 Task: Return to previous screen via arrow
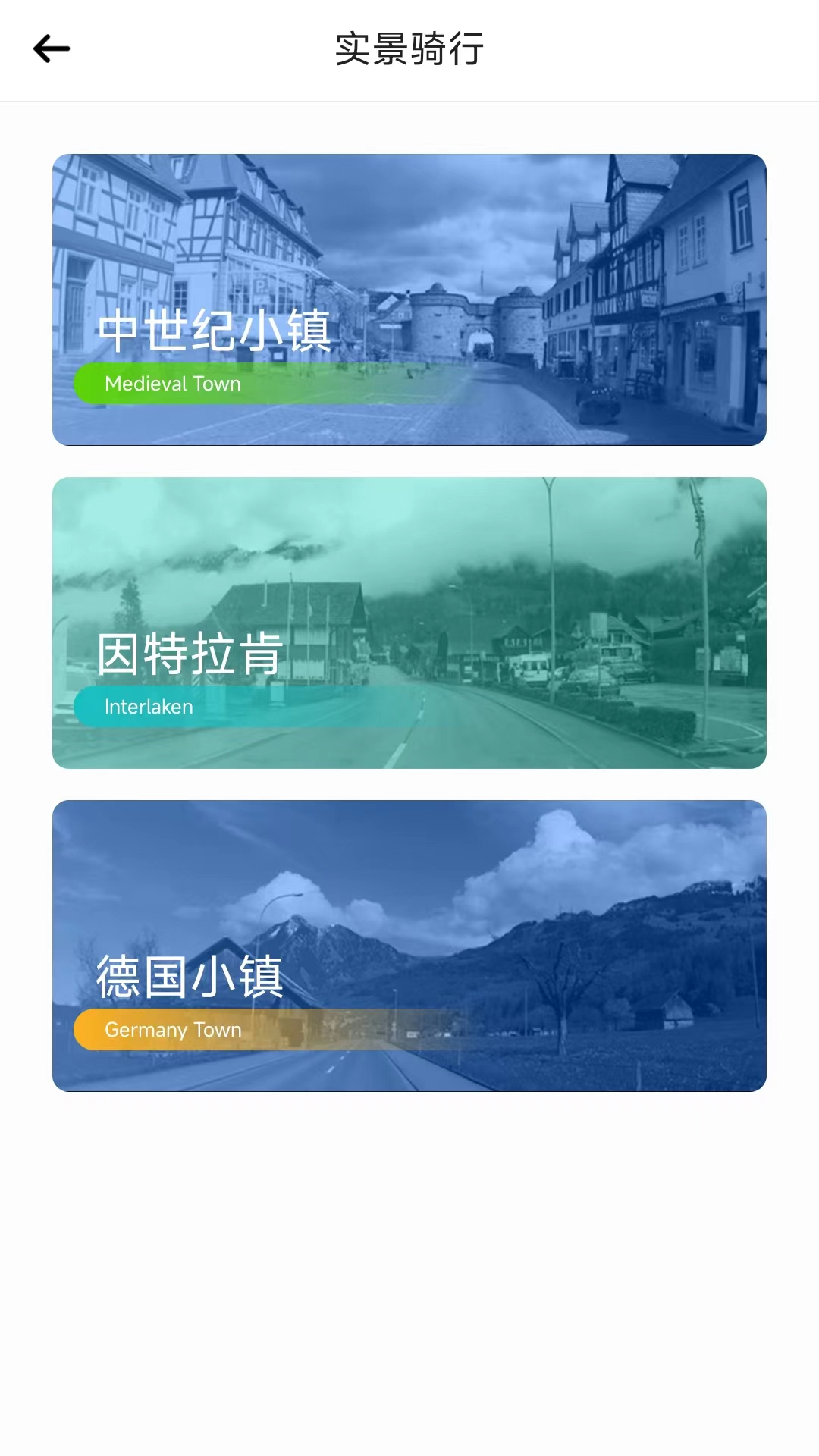tap(50, 48)
